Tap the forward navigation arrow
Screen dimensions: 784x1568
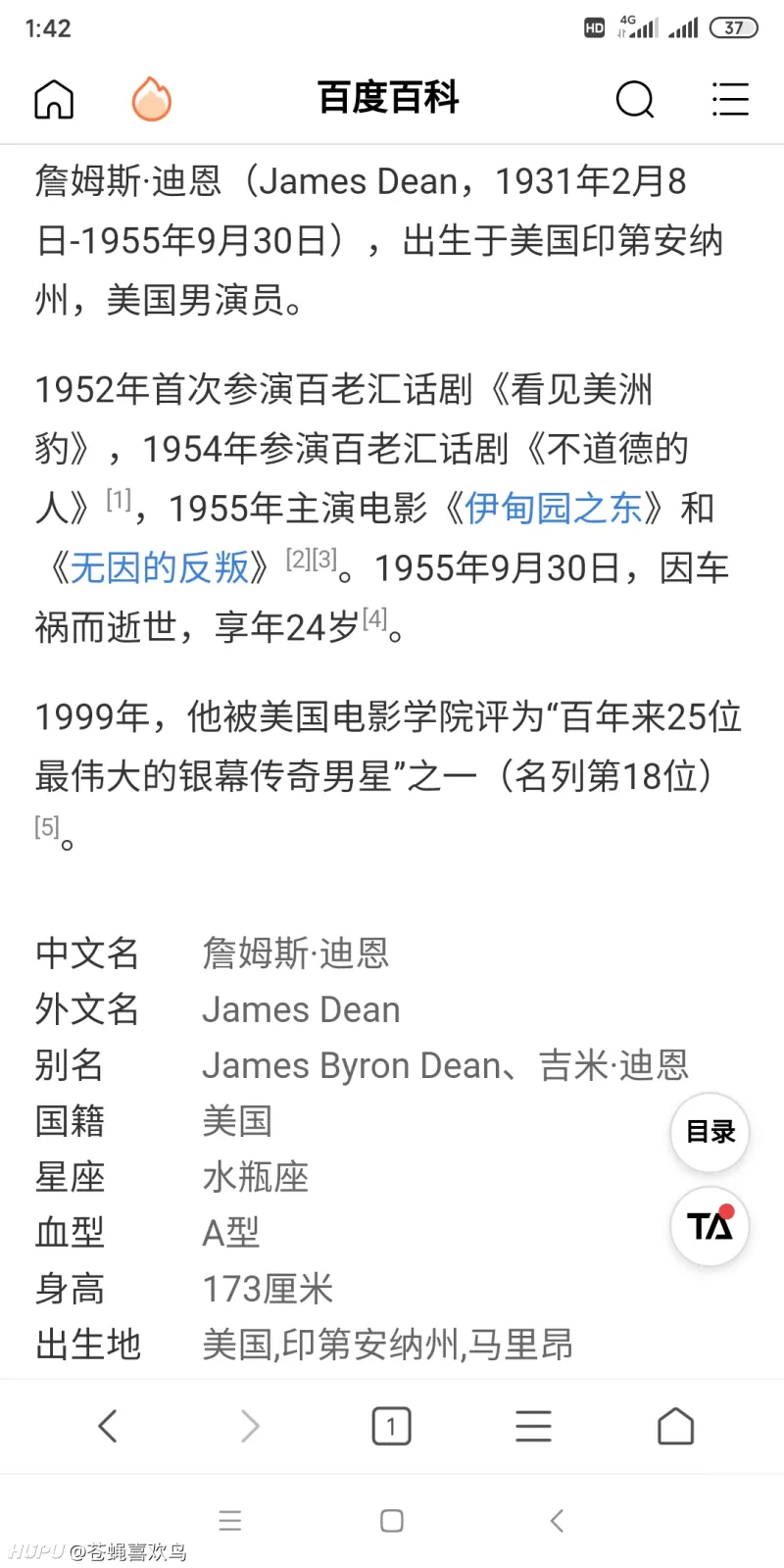point(249,1426)
